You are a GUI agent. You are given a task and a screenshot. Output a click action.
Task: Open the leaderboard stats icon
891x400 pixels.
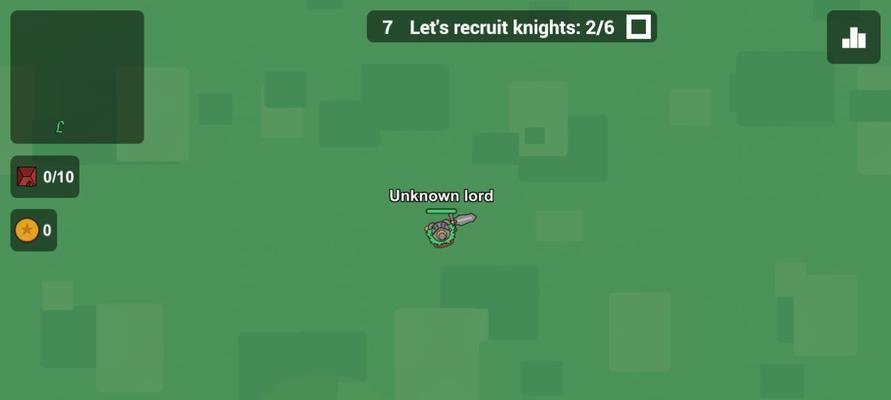point(853,37)
